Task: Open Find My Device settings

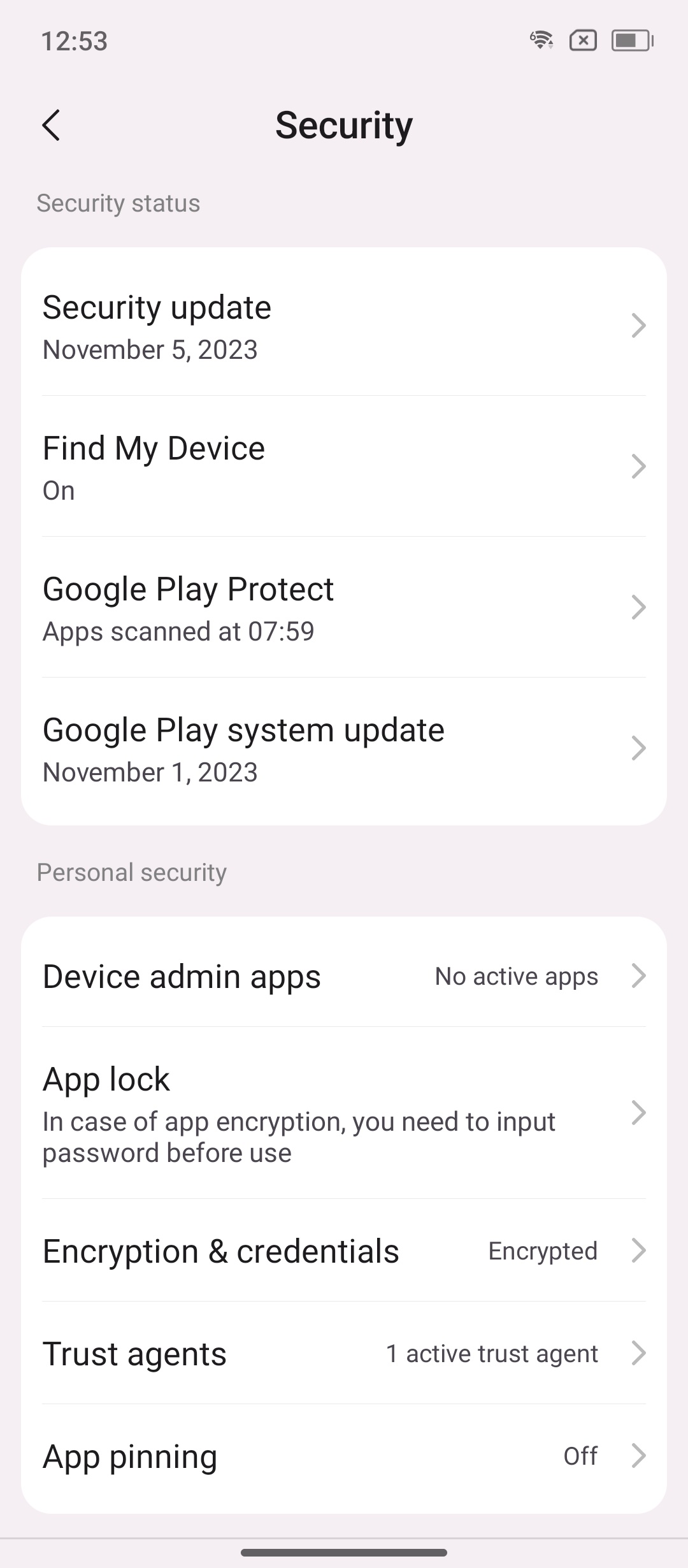Action: pos(344,467)
